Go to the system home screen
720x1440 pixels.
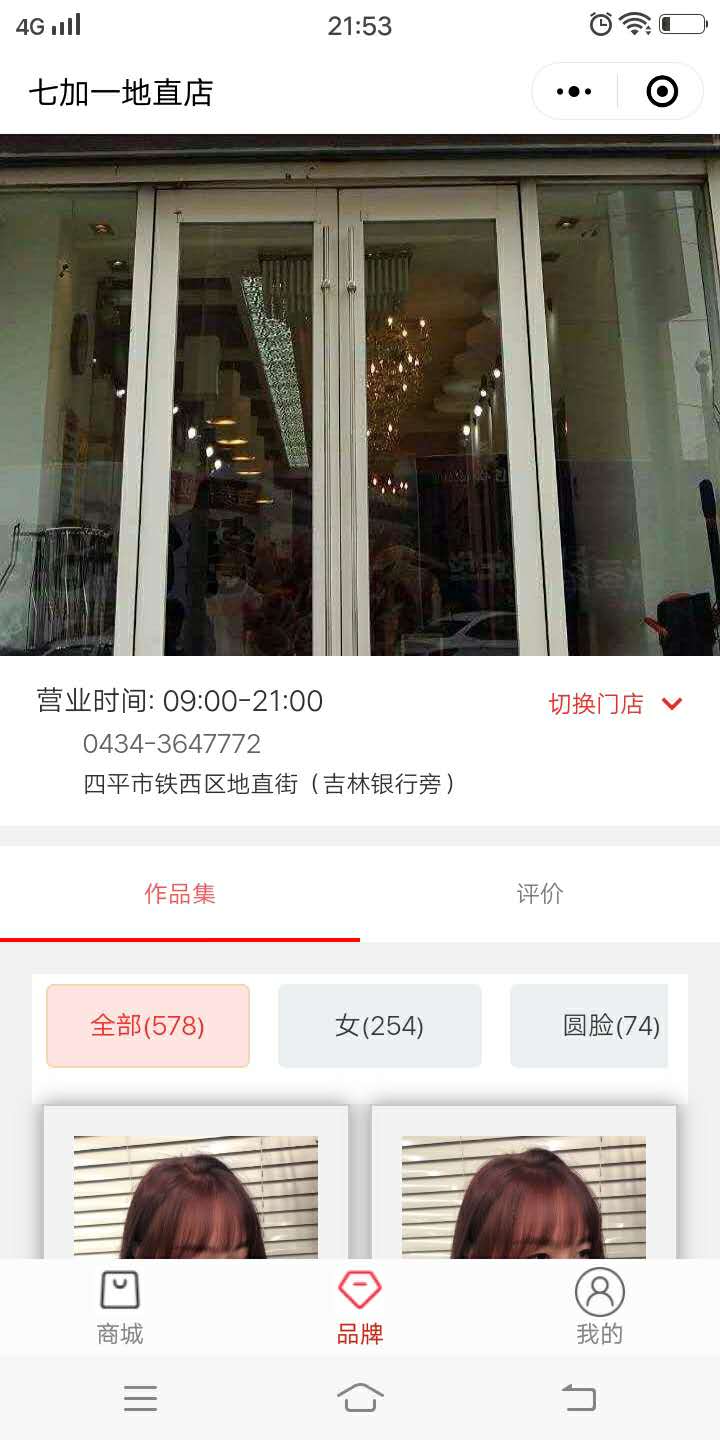(x=360, y=1397)
